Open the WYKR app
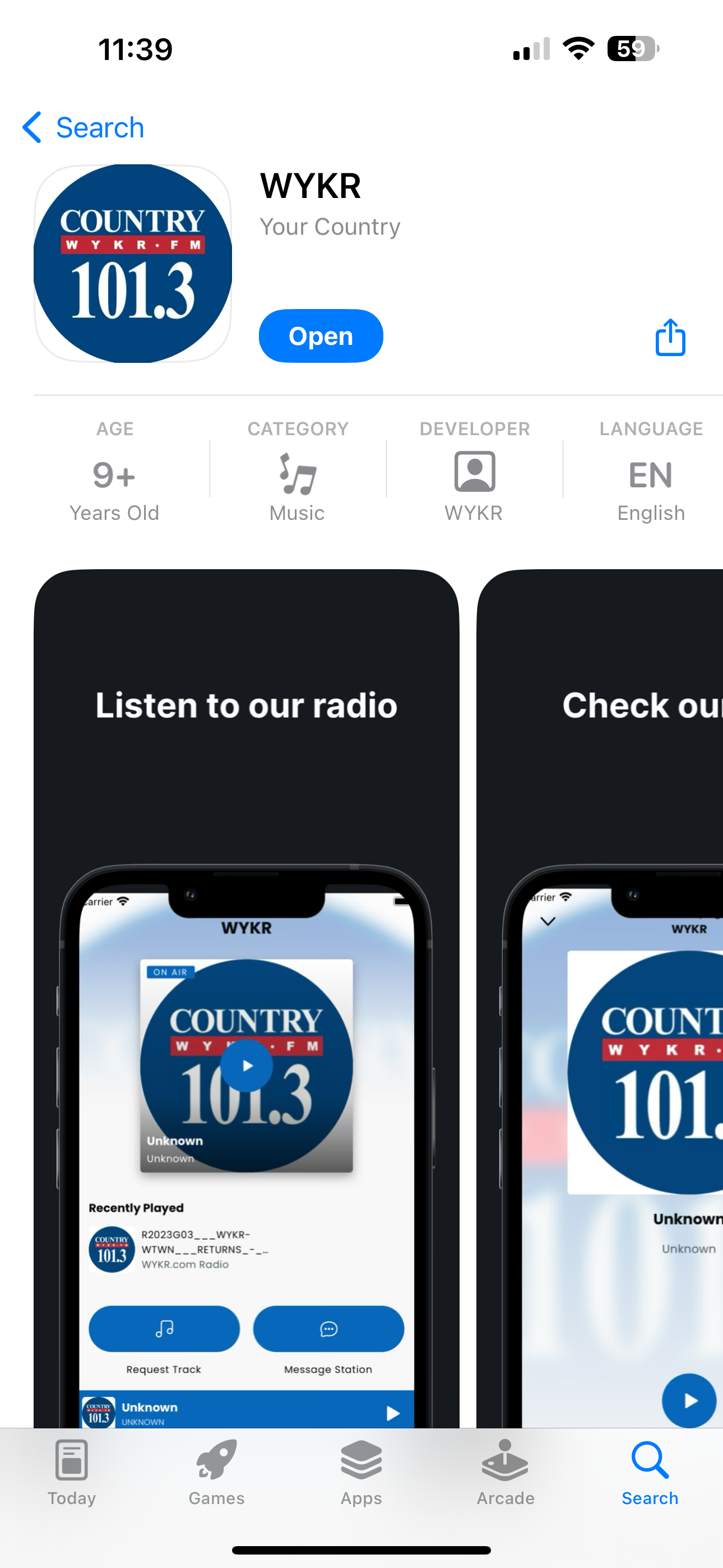 [x=321, y=336]
